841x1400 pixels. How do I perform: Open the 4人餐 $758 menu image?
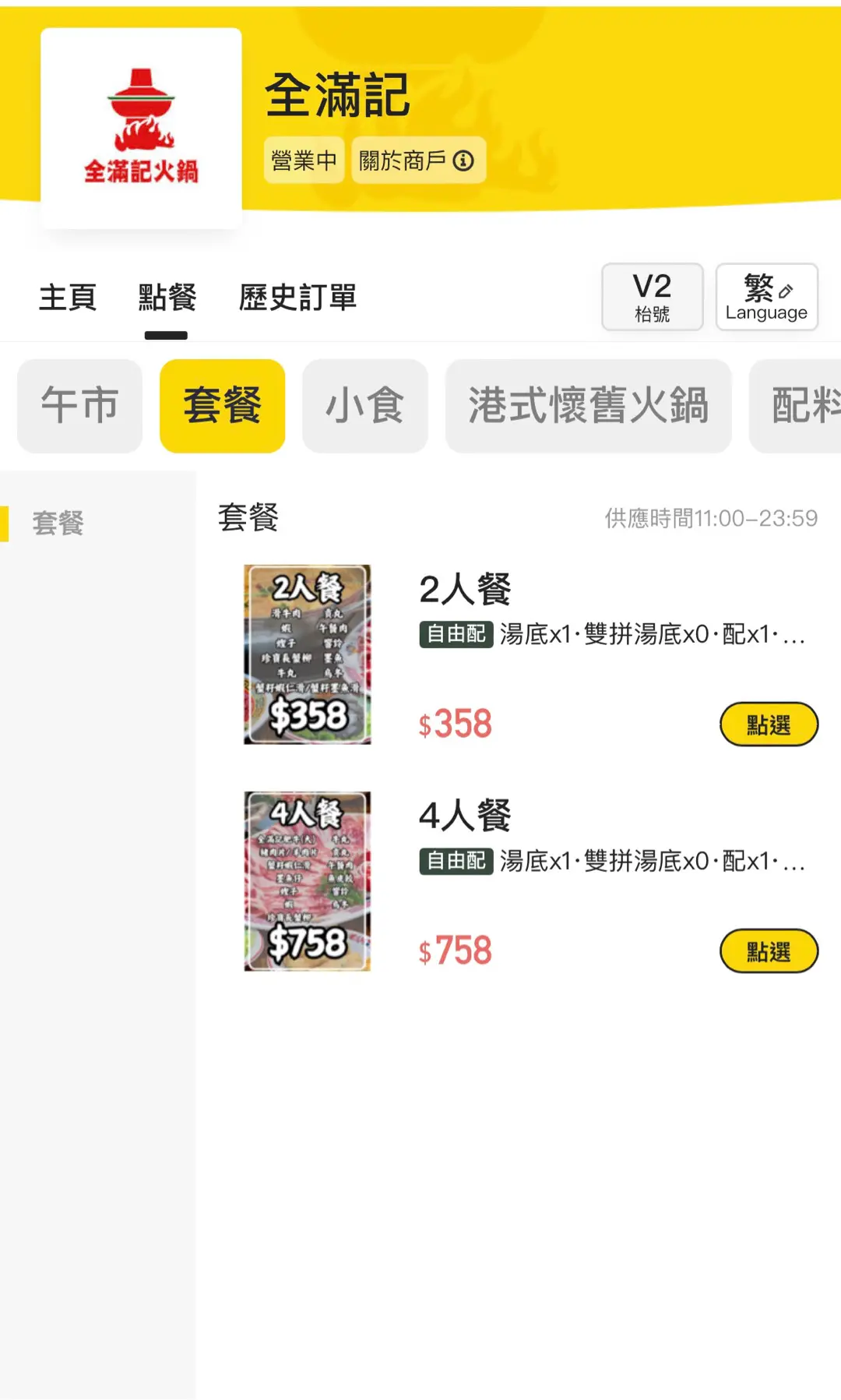[x=308, y=881]
